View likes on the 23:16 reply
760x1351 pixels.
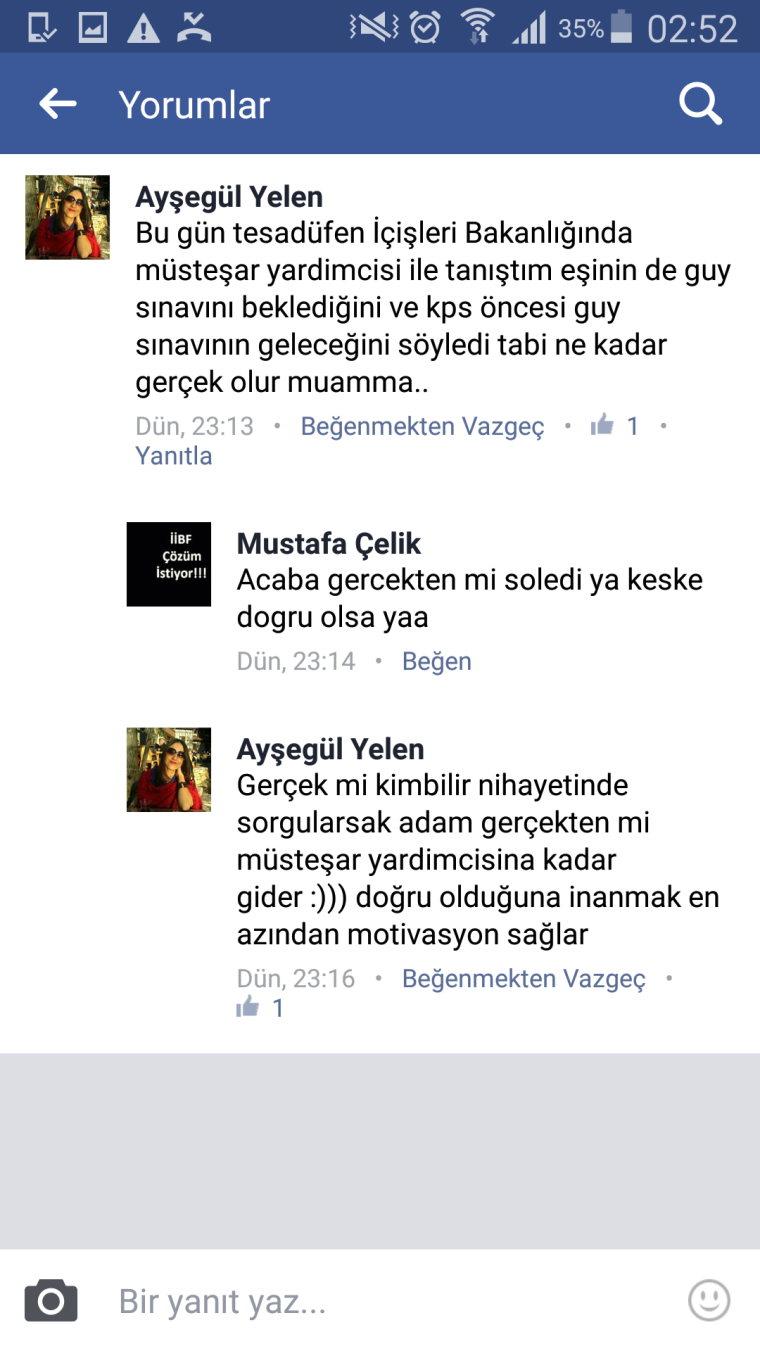click(260, 1008)
